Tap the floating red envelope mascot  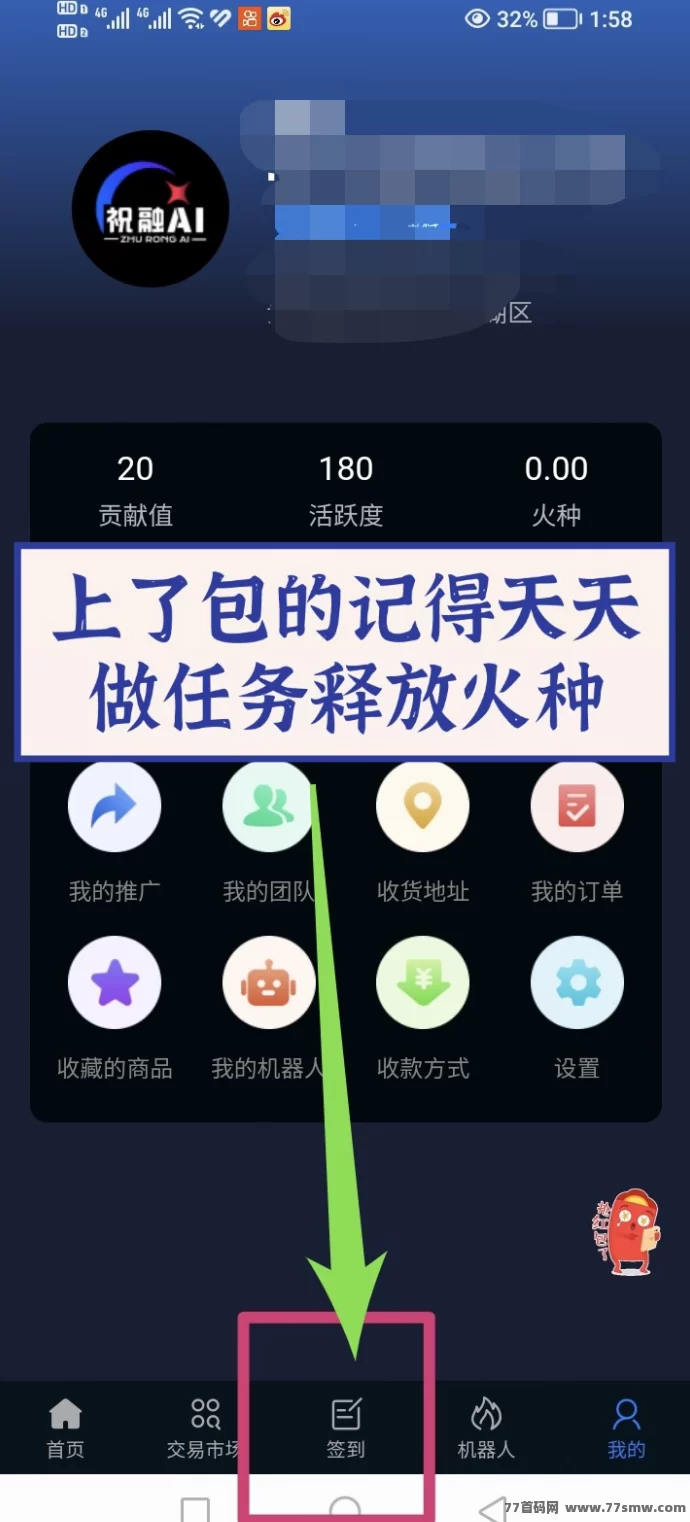(x=630, y=1232)
